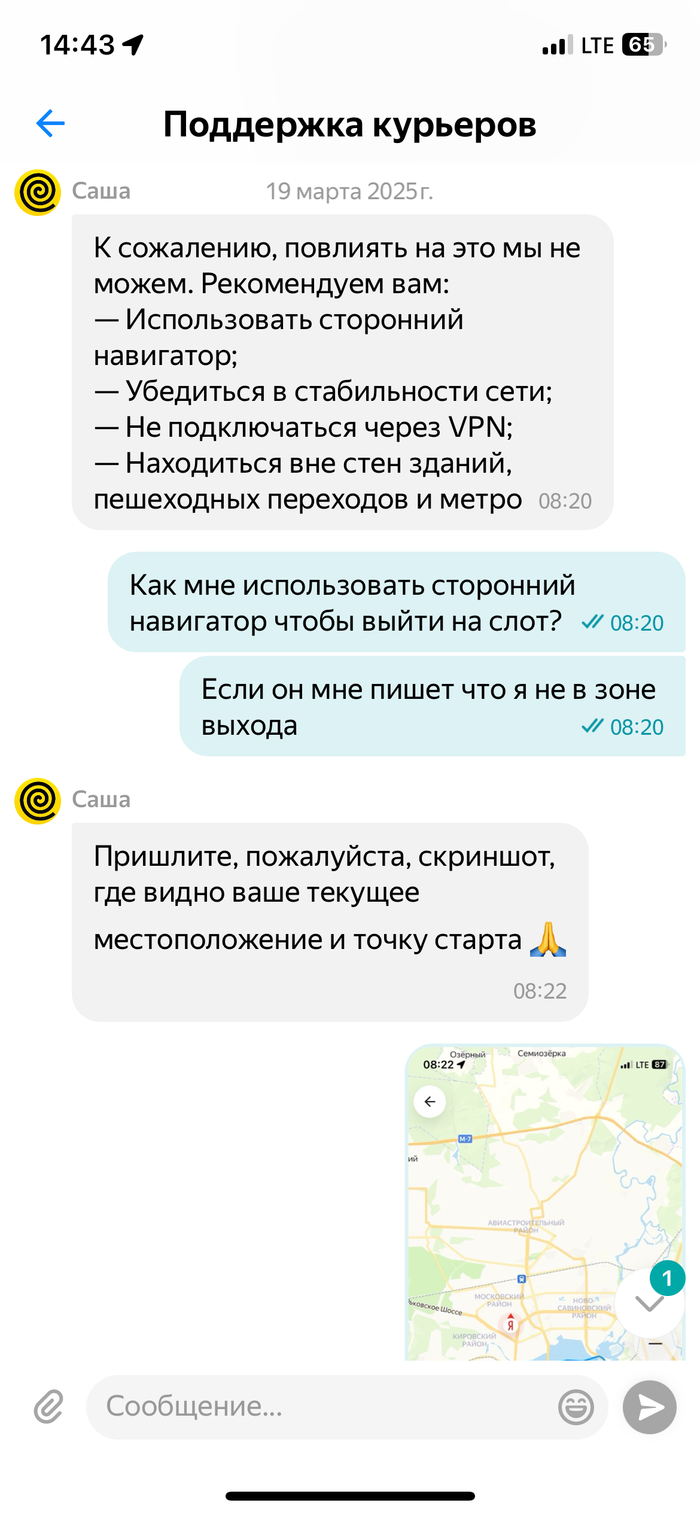Screen dimensions: 700x1515
Task: Tap the paperclip to attach a file
Action: coord(48,1407)
